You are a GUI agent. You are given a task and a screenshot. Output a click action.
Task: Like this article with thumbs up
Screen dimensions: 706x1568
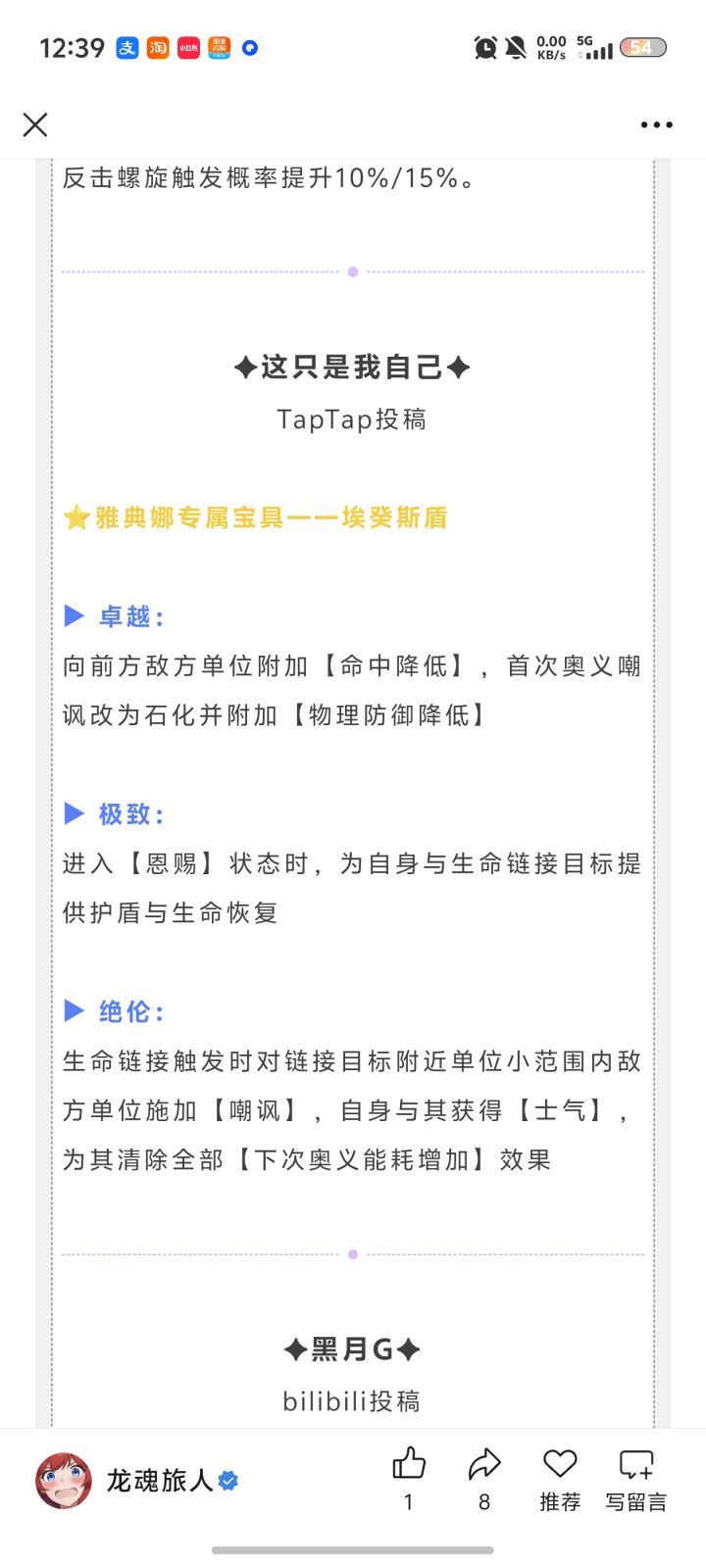[x=409, y=1465]
